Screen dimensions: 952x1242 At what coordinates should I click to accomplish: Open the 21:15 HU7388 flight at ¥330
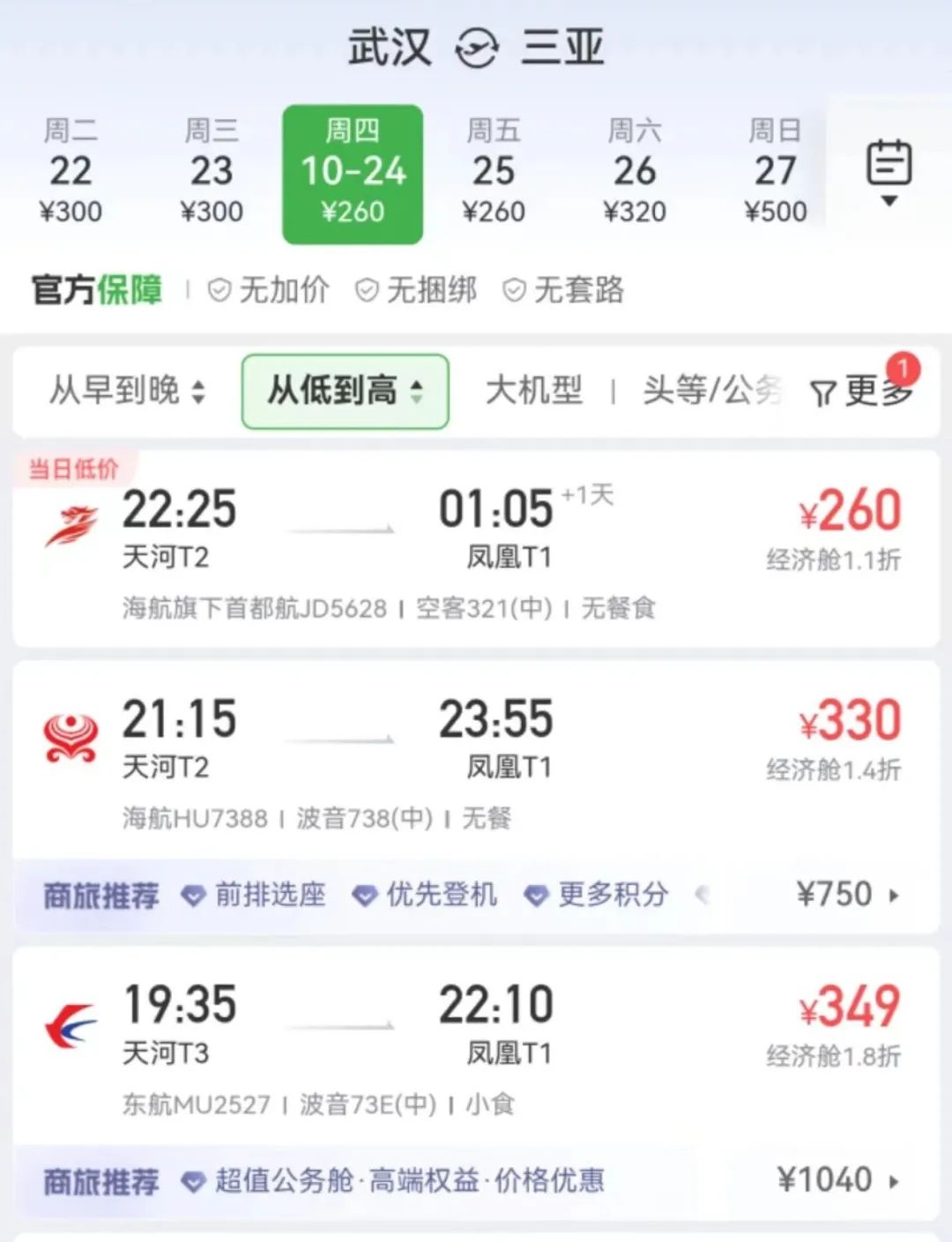point(476,758)
